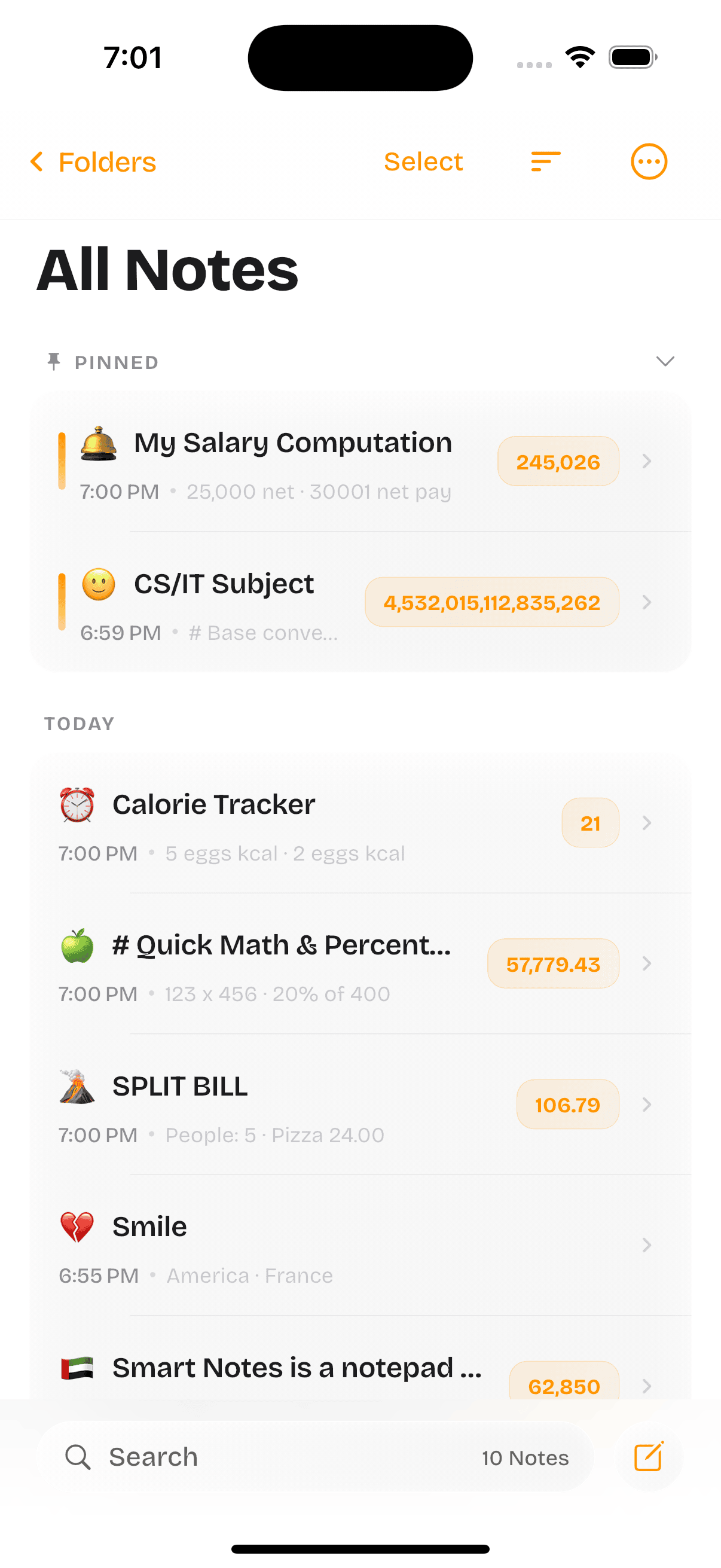Tap the compose new note icon
The width and height of the screenshot is (721, 1568).
[x=649, y=1457]
